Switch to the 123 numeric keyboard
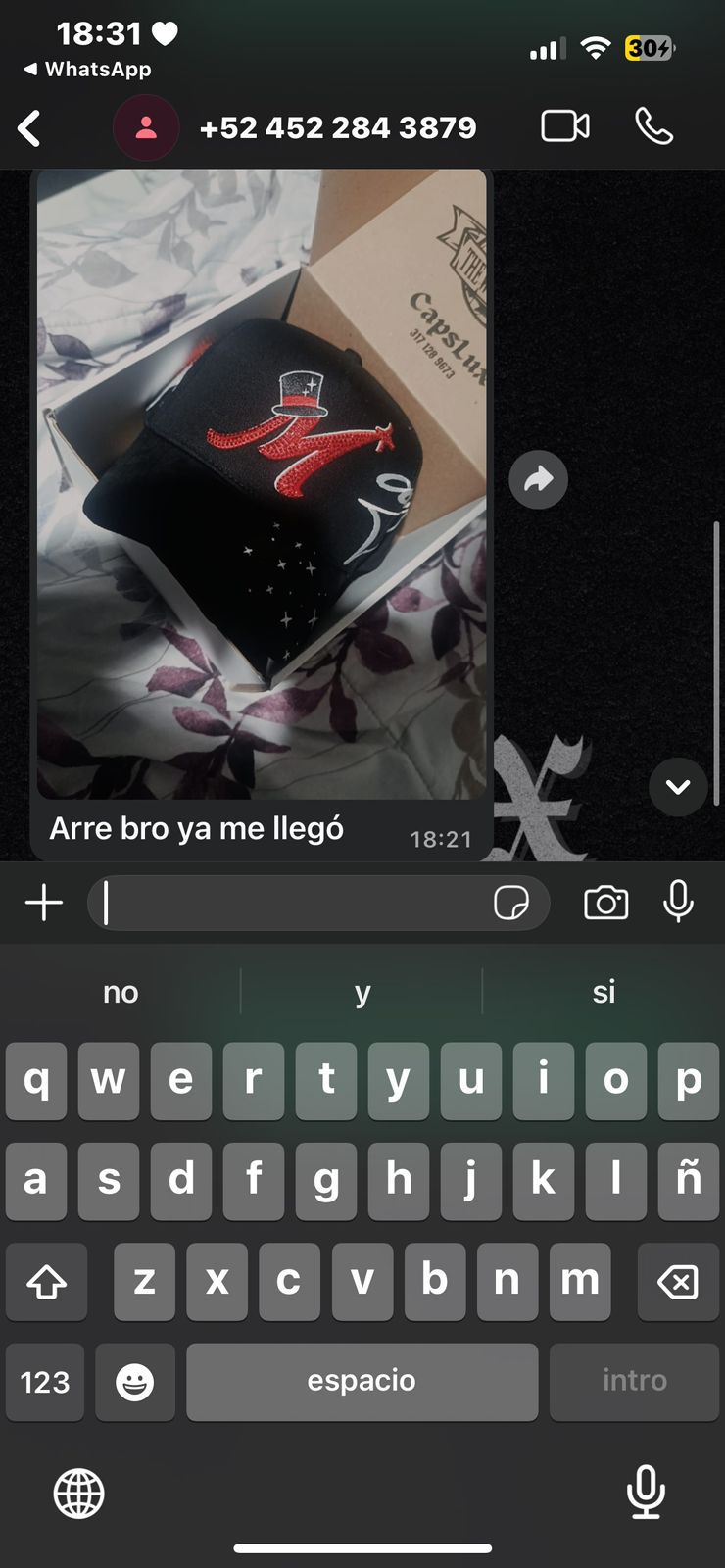 45,1382
